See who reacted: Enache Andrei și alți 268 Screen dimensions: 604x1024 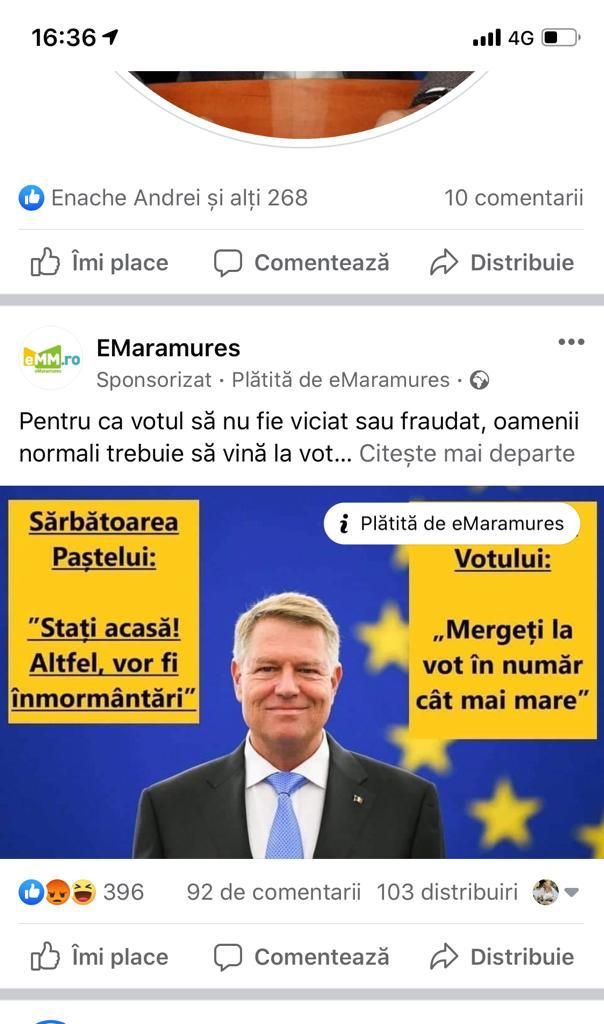[x=165, y=198]
